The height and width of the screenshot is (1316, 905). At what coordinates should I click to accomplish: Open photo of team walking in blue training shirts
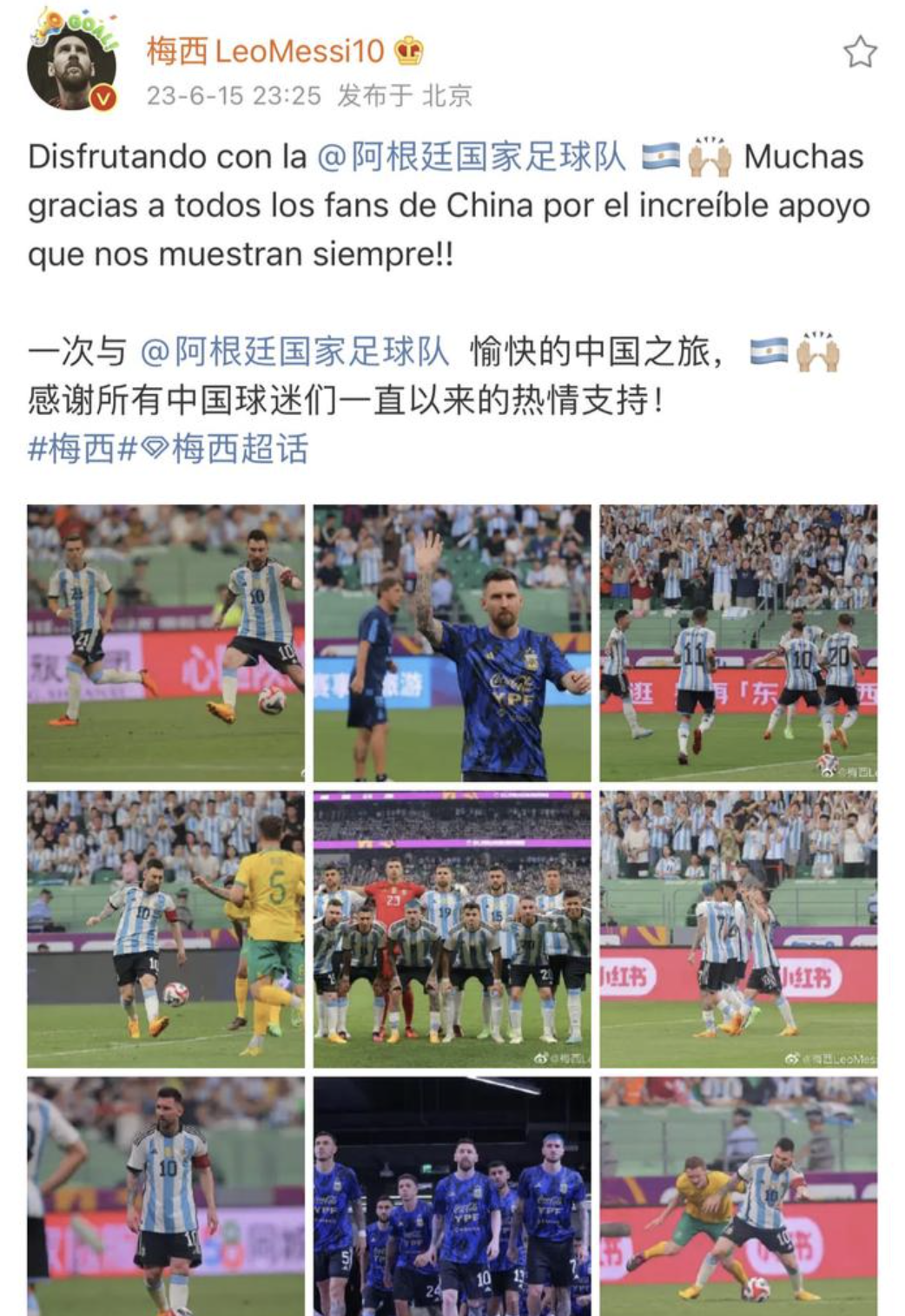click(x=452, y=1196)
